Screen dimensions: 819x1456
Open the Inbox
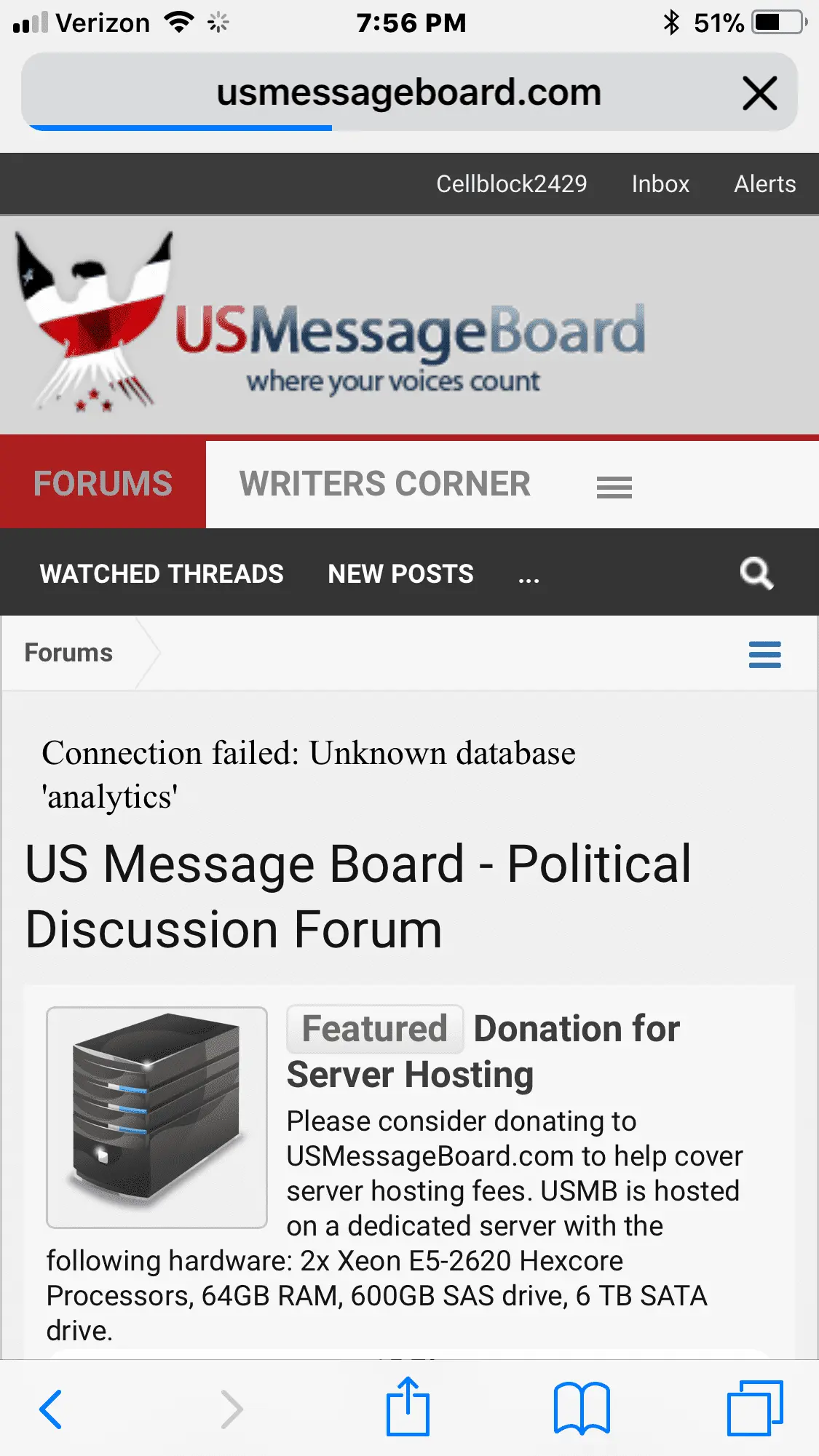[660, 184]
